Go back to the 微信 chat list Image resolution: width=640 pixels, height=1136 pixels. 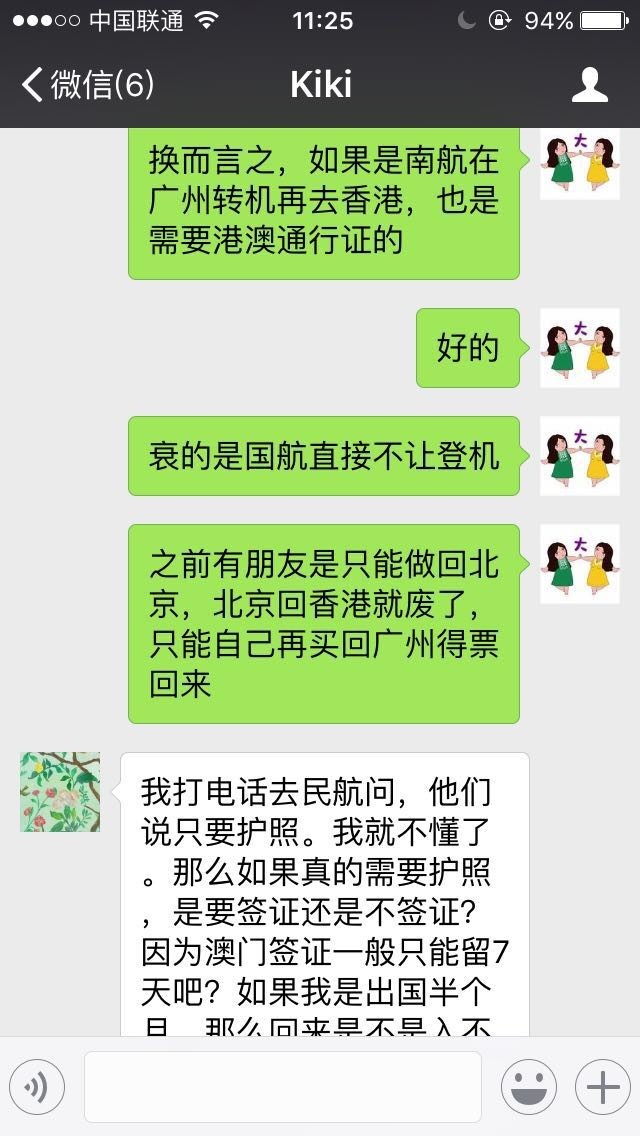(88, 85)
